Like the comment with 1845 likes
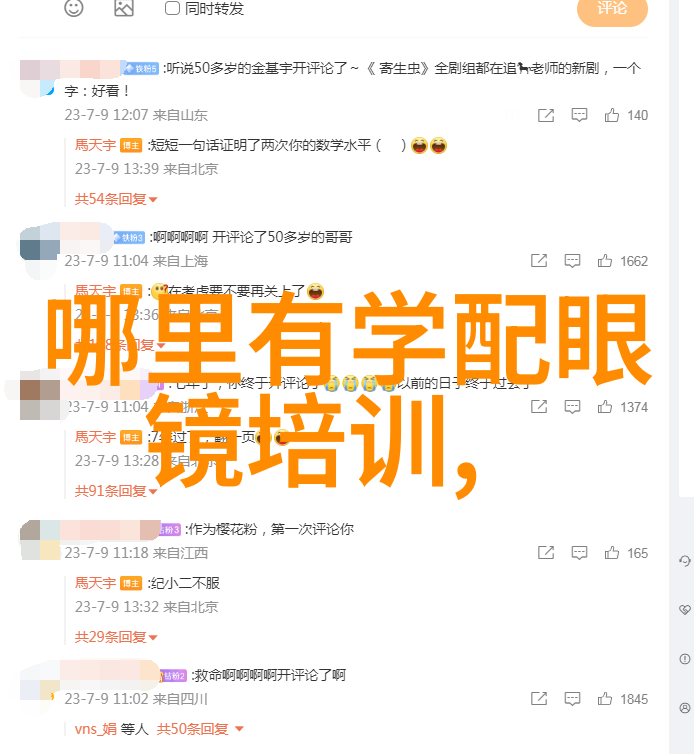The height and width of the screenshot is (754, 694). (x=604, y=699)
